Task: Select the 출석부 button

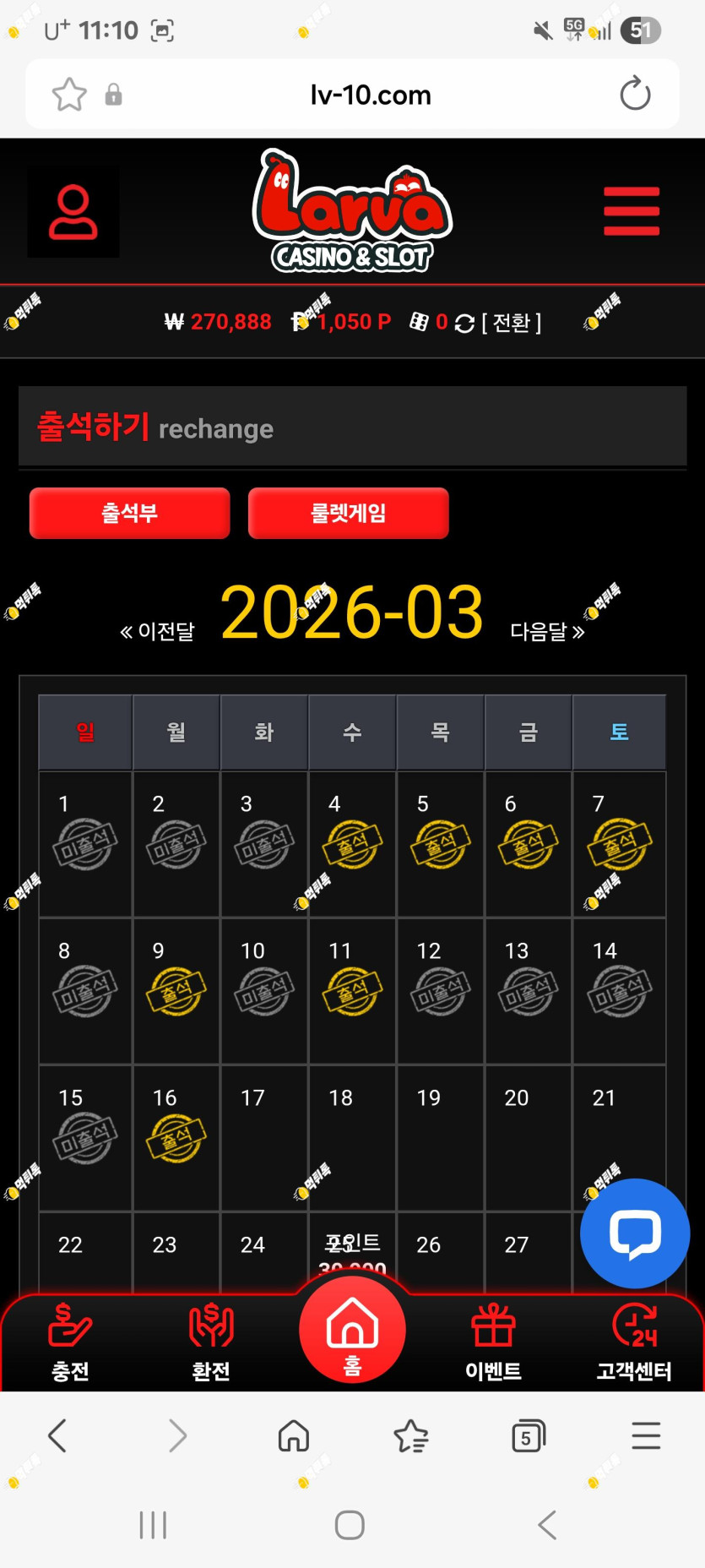Action: [130, 513]
